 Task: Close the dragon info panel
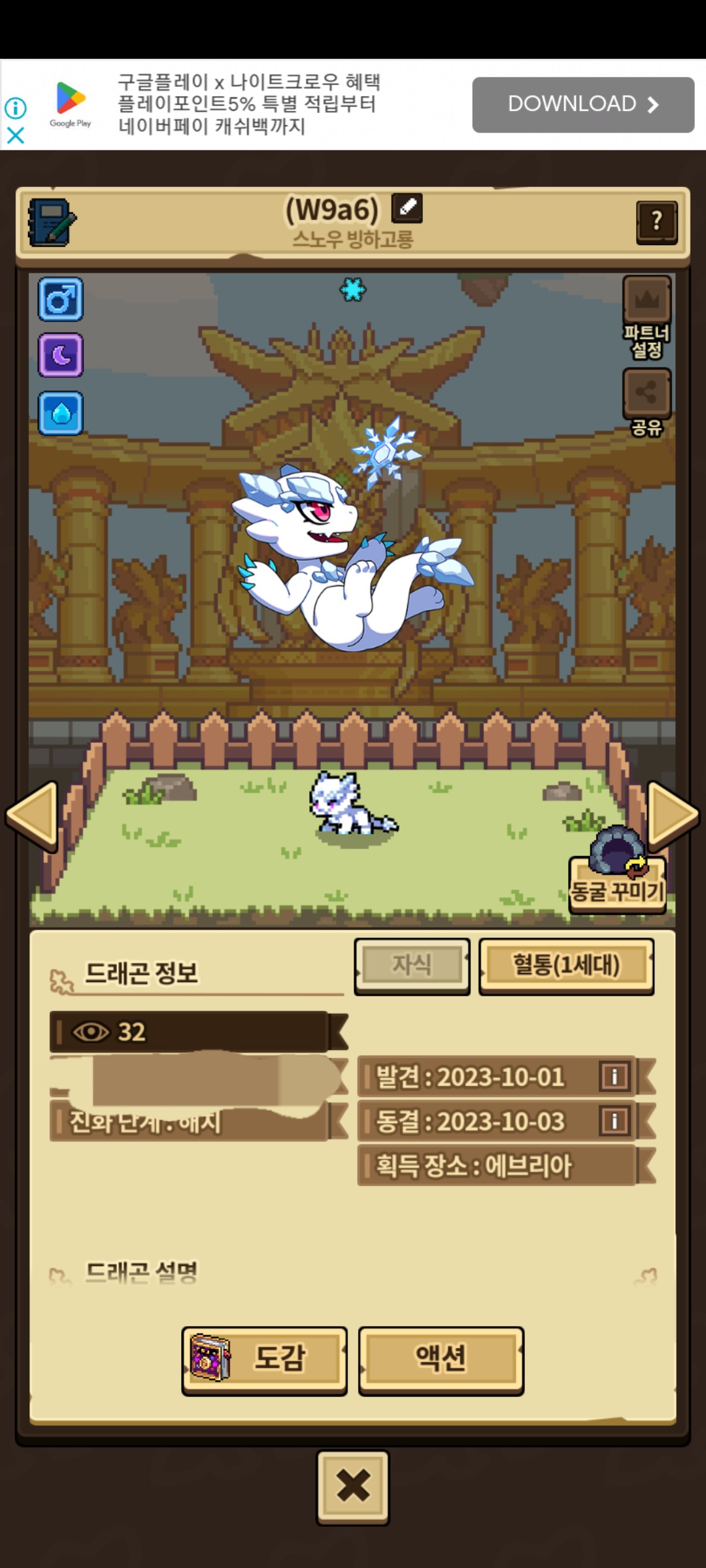point(353,1487)
